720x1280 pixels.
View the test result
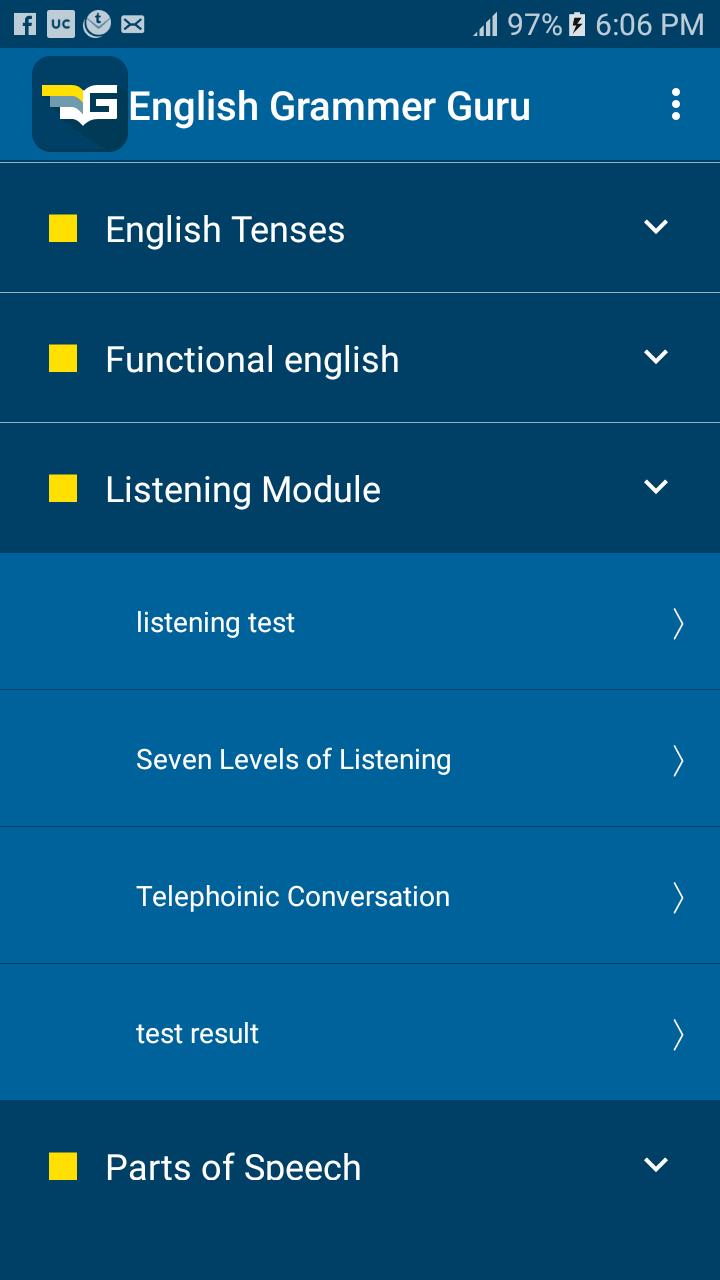coord(360,1033)
